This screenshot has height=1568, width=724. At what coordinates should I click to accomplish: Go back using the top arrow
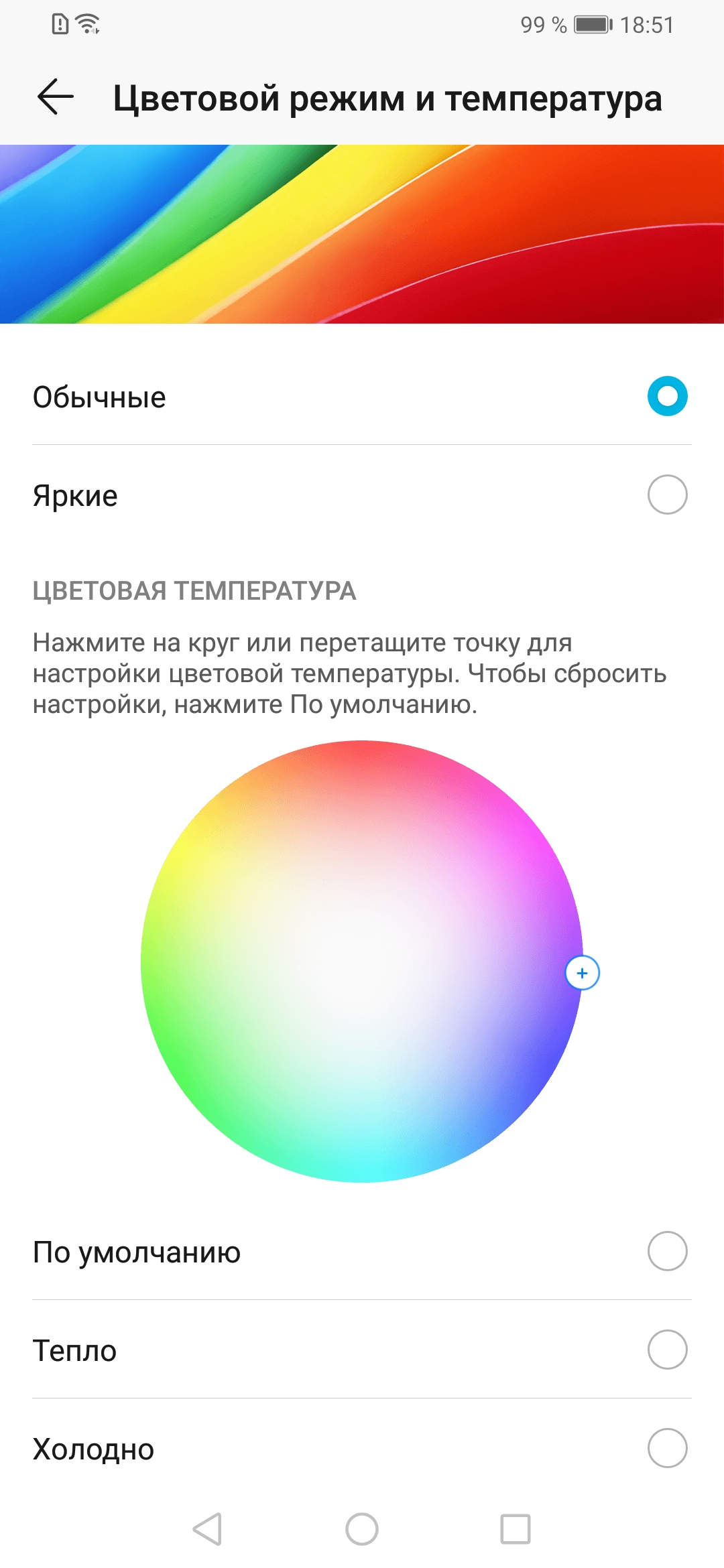click(56, 98)
